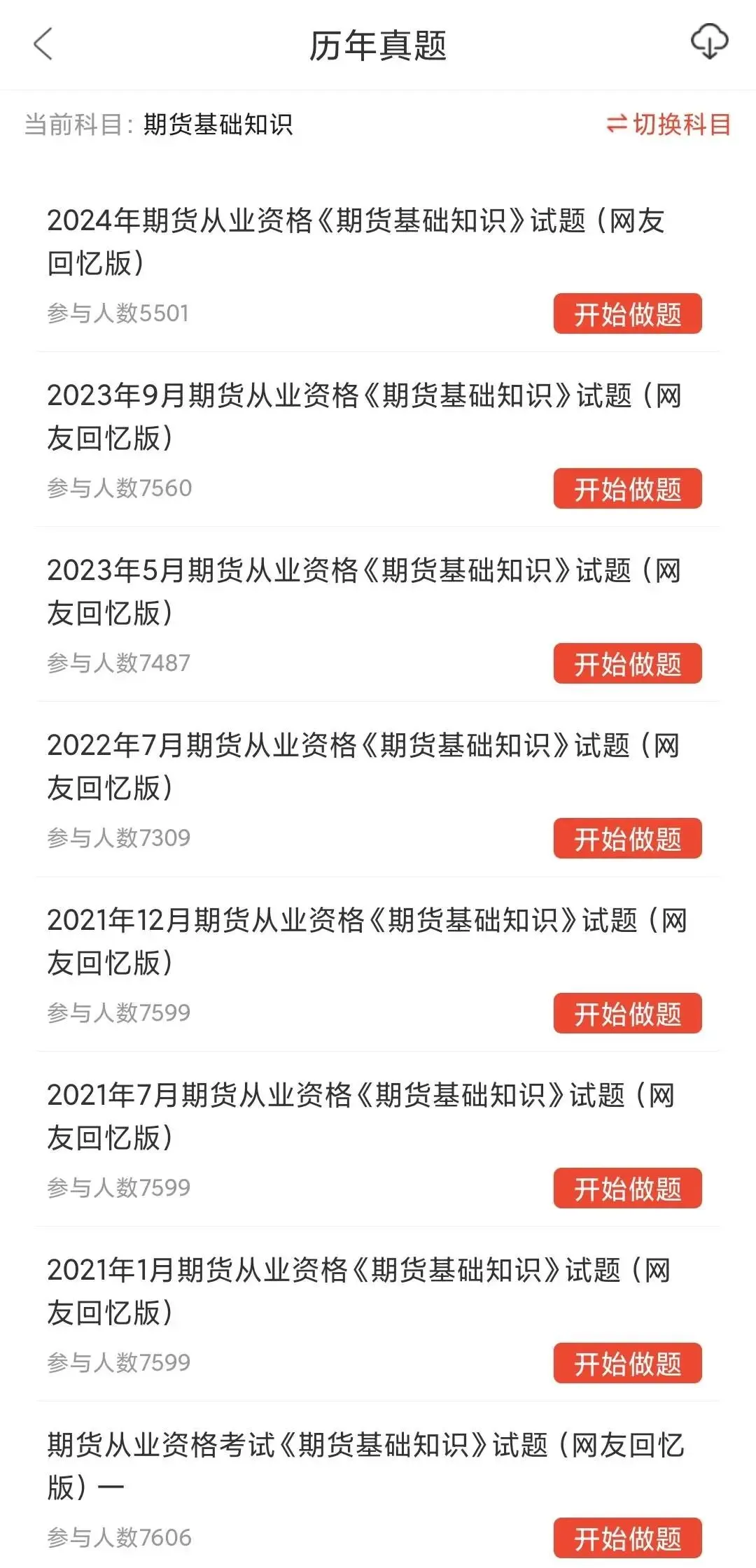Viewport: 756px width, 1568px height.
Task: Open the 2024年期货从业资格 试题 row
Action: 355,241
